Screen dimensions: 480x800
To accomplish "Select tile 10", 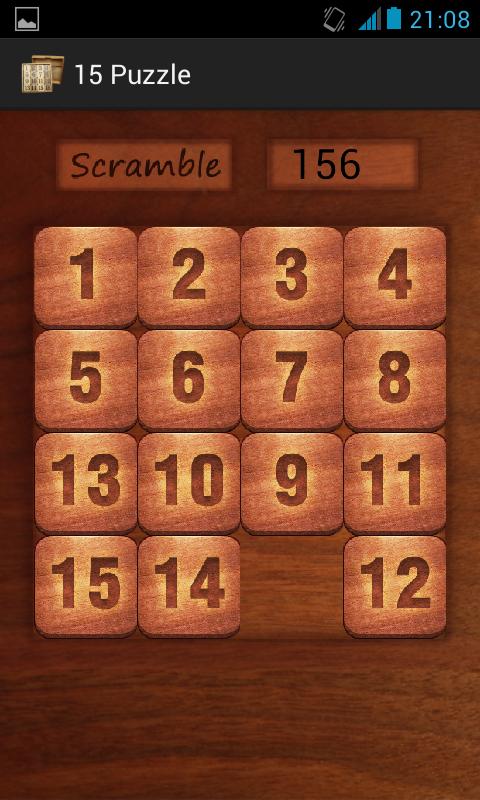I will coord(189,484).
